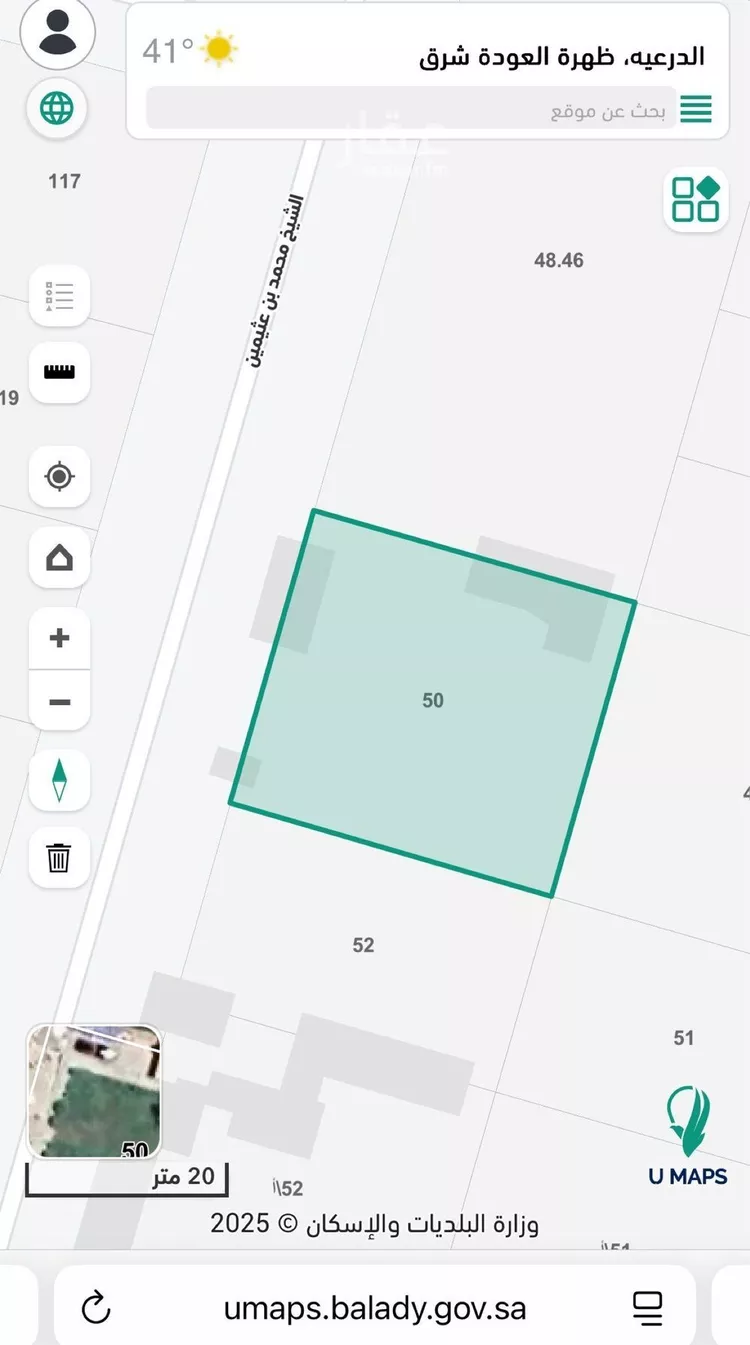Zoom out with the minus button
Viewport: 750px width, 1345px height.
click(59, 701)
